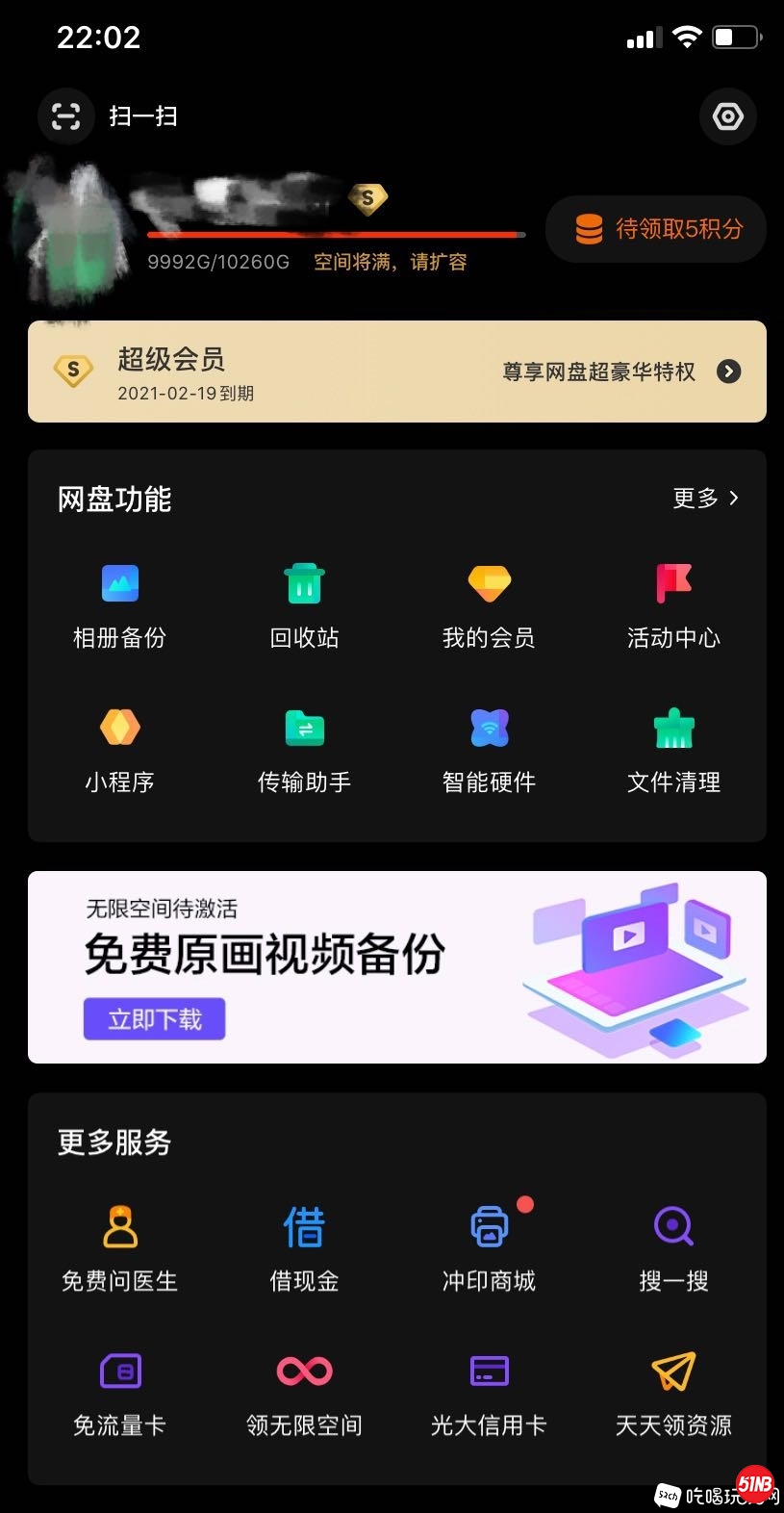Expand 更多 netdisk functions list
784x1513 pixels.
pyautogui.click(x=705, y=499)
